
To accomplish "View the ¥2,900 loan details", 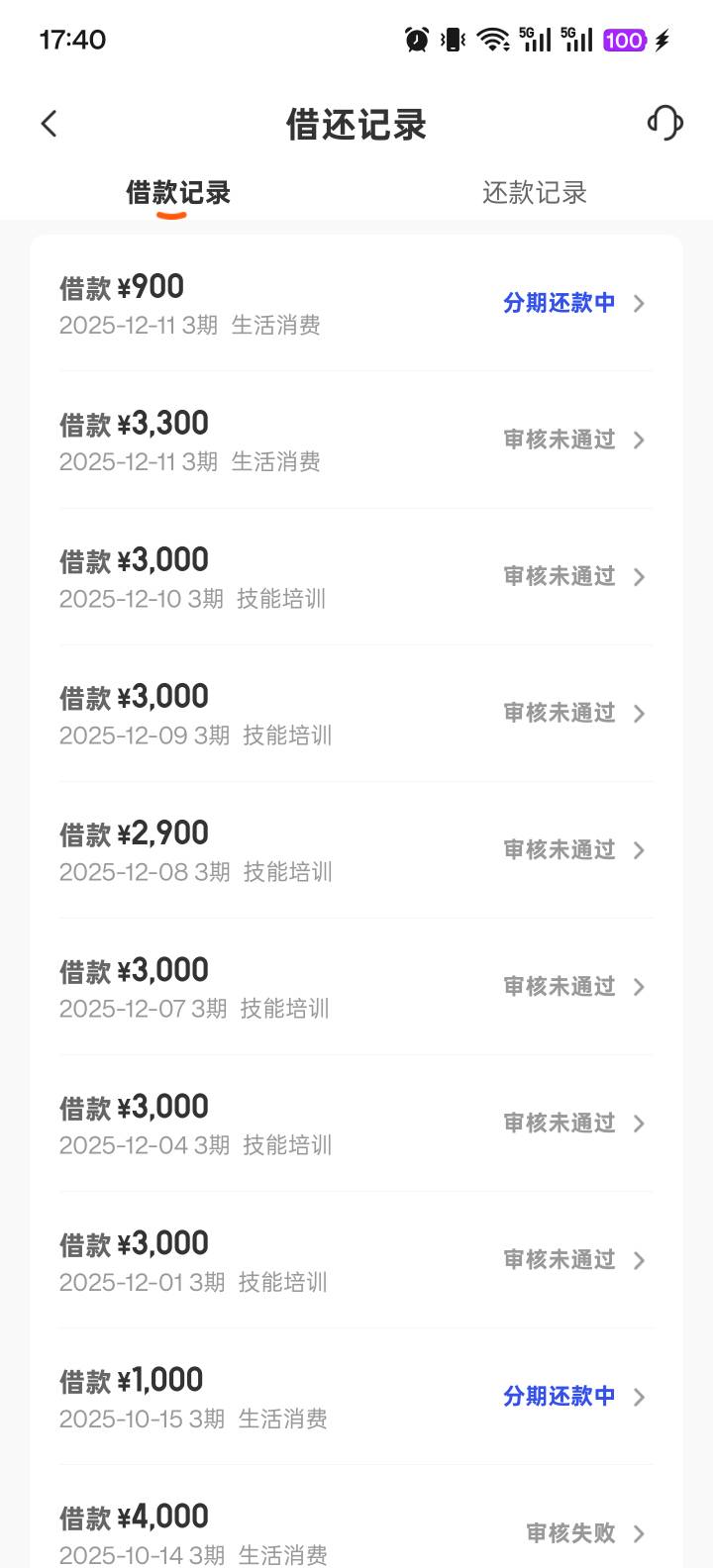I will click(x=356, y=850).
